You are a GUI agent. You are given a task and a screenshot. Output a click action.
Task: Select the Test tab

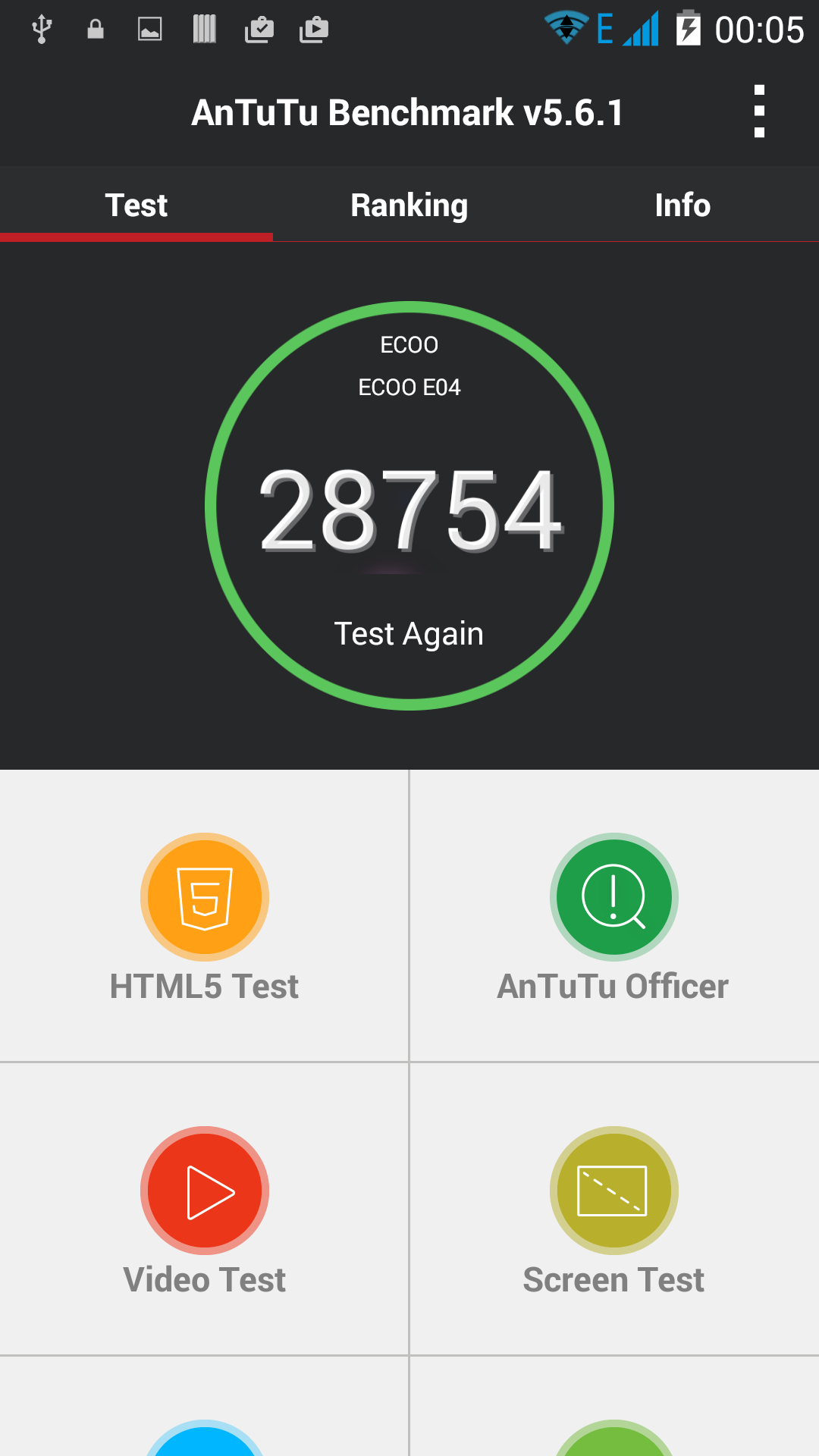(x=136, y=206)
